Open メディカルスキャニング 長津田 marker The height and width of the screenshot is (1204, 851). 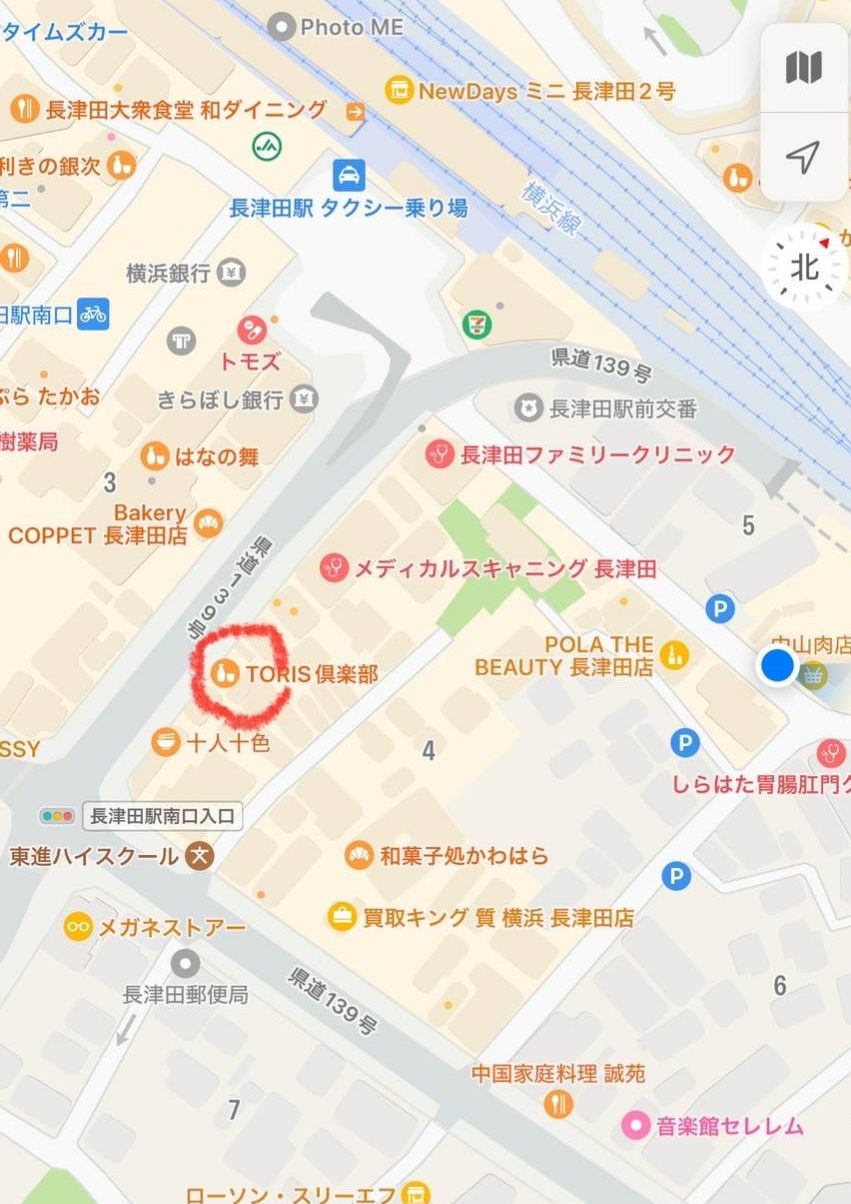pos(334,568)
